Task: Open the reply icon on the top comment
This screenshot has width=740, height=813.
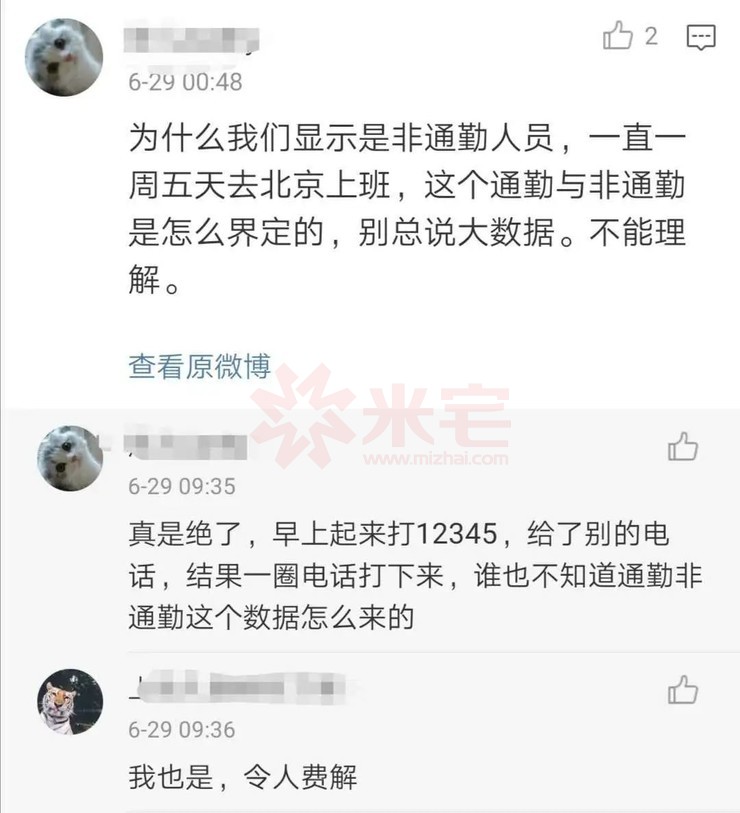Action: (x=701, y=38)
